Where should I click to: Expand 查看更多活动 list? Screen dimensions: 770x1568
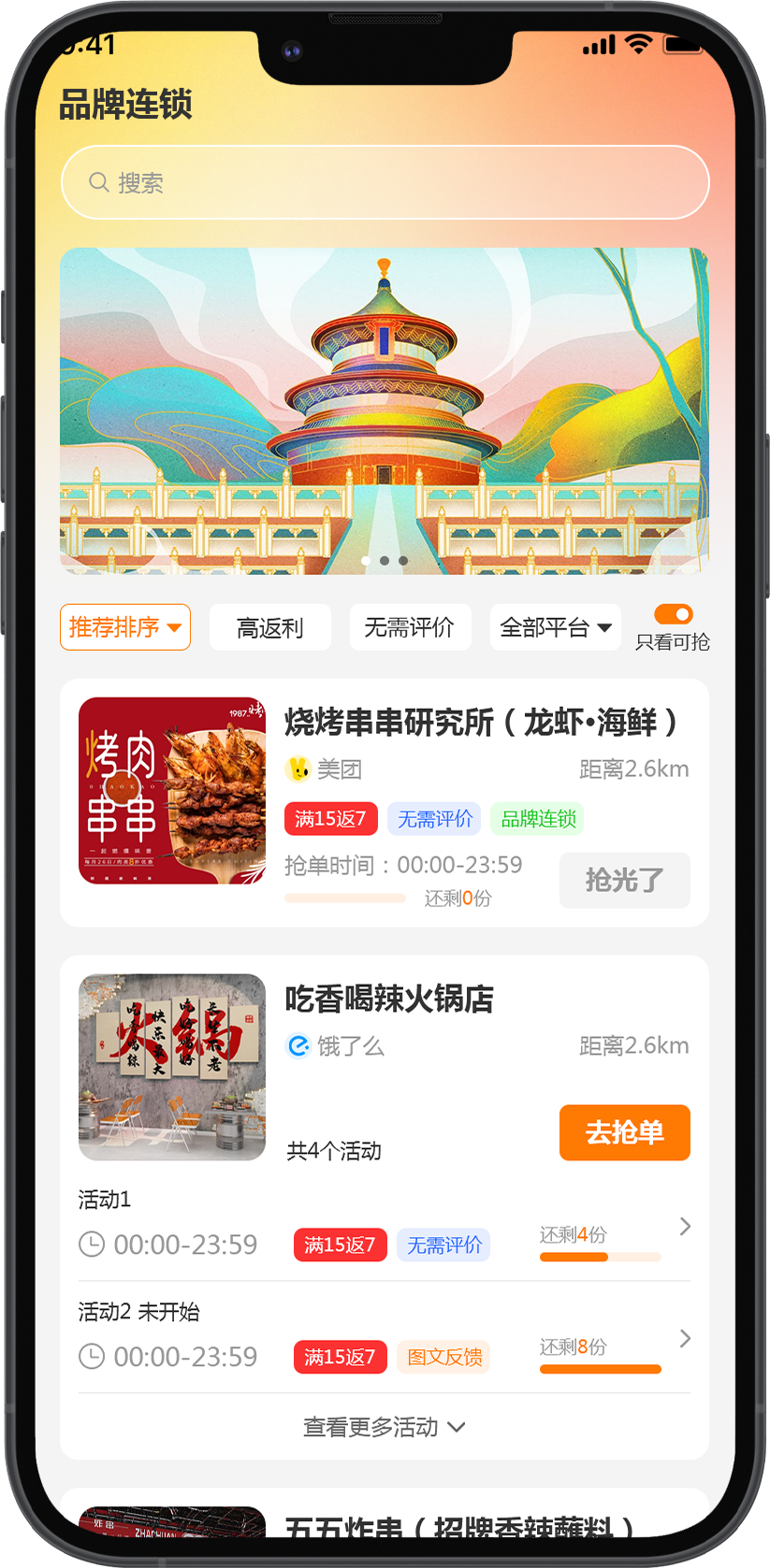tap(385, 1427)
